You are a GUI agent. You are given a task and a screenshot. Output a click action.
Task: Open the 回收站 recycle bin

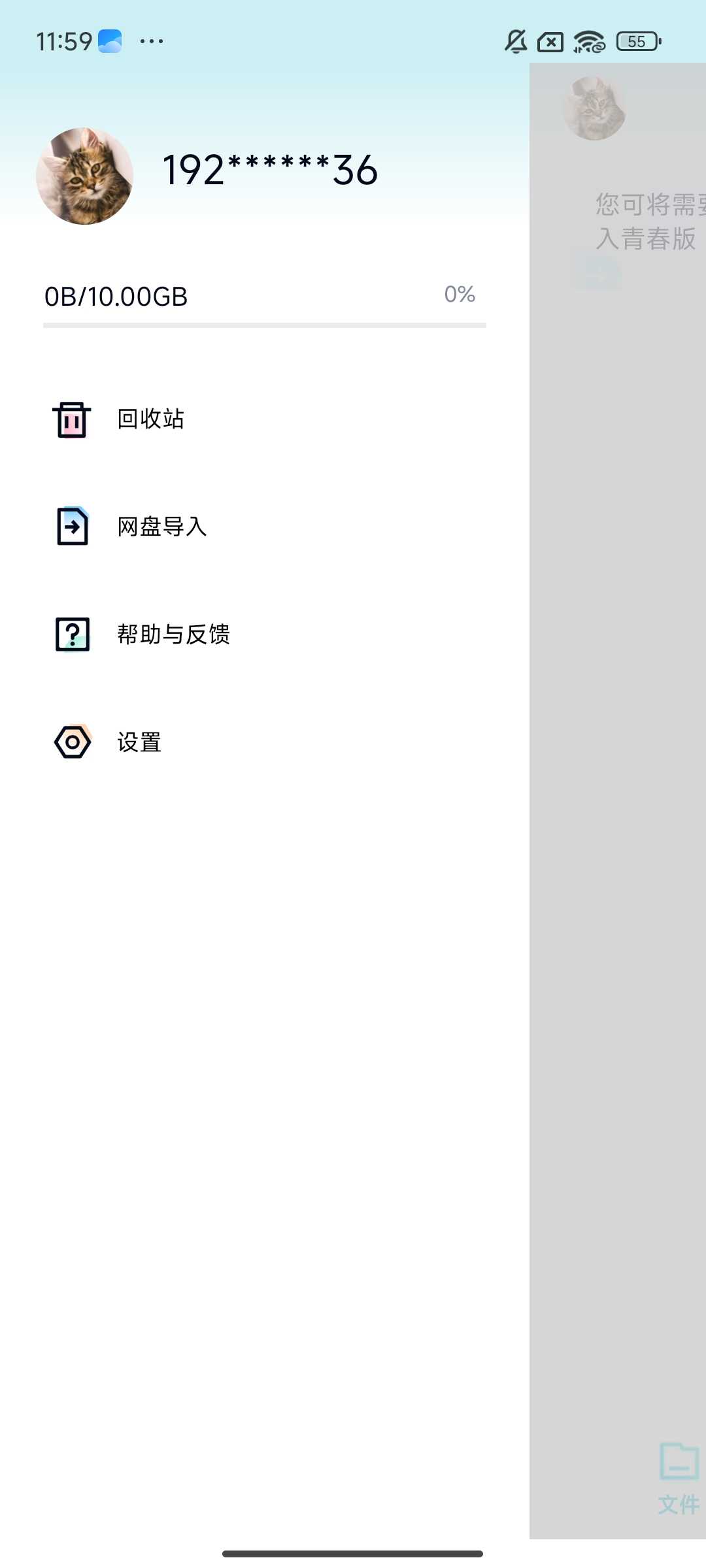pos(150,419)
